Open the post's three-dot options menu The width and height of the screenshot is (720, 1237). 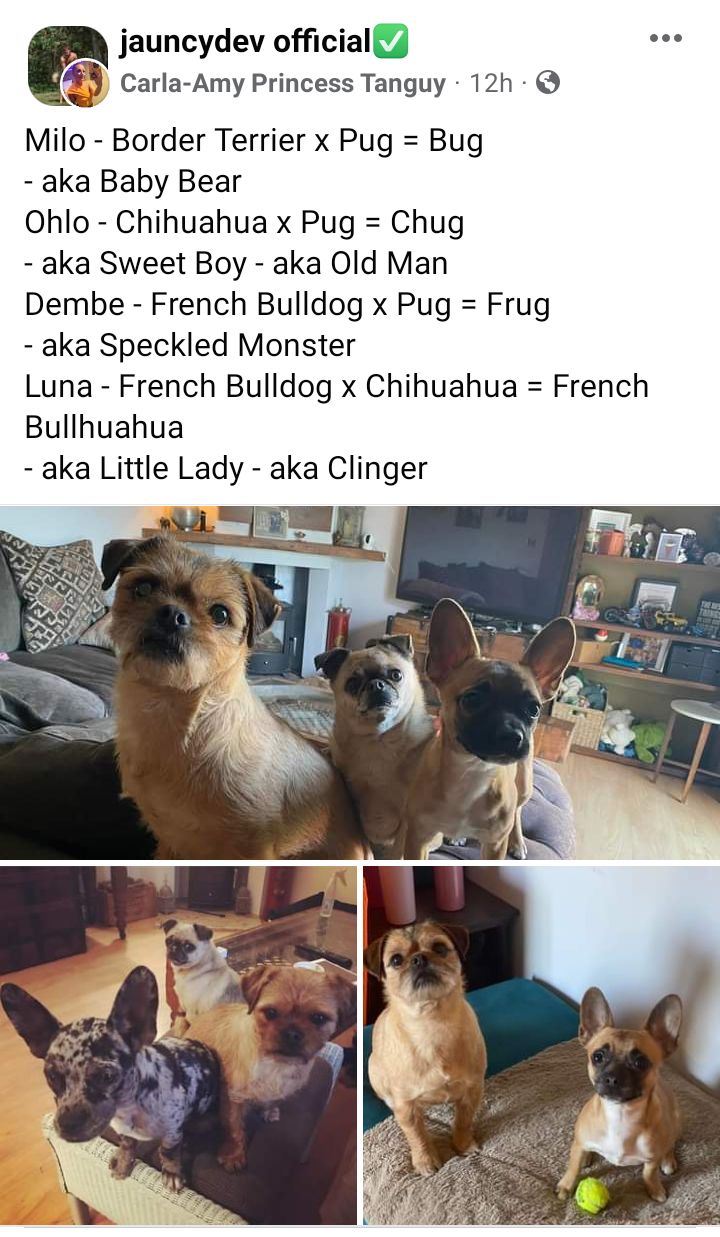click(665, 39)
